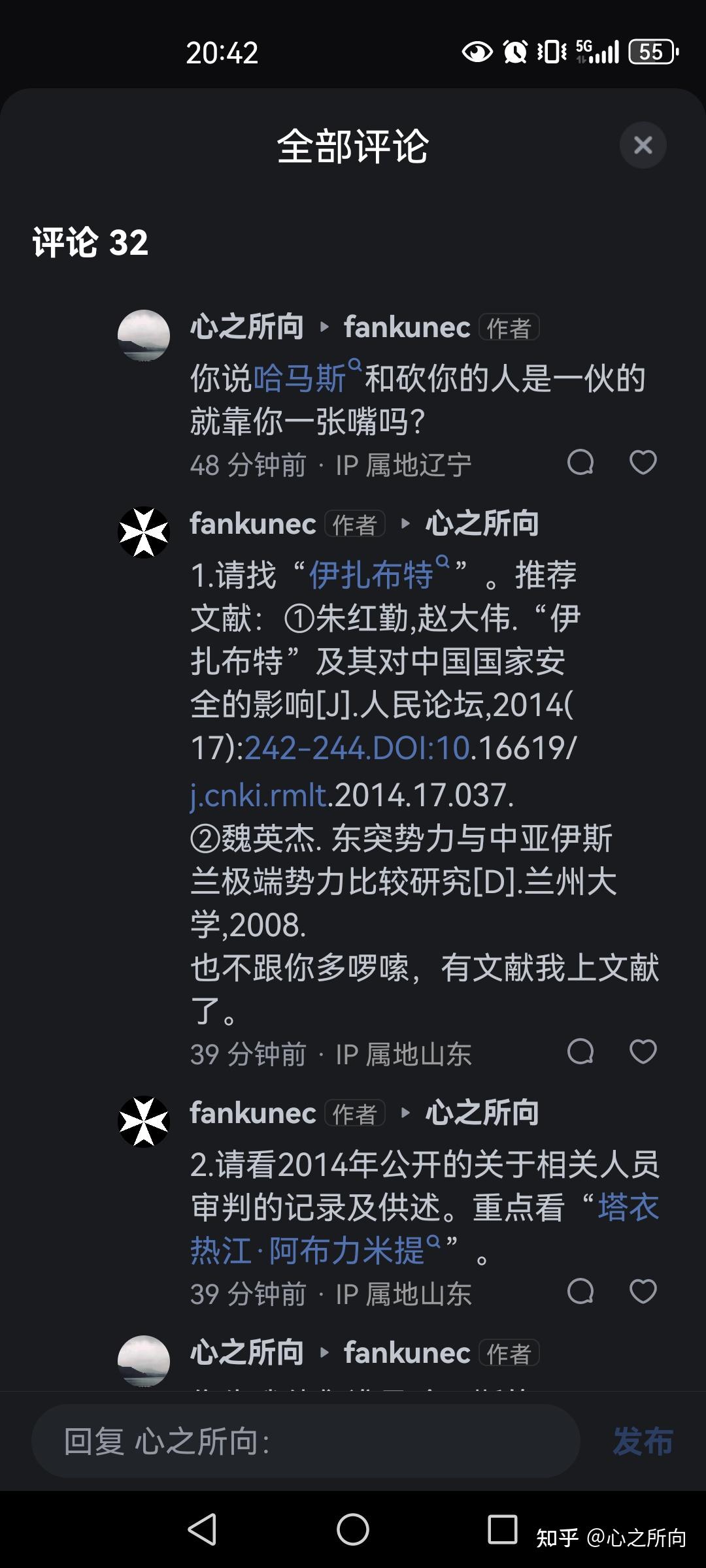Like the comment ending 有文献我上文献了
Image resolution: width=706 pixels, height=1568 pixels.
[643, 1052]
